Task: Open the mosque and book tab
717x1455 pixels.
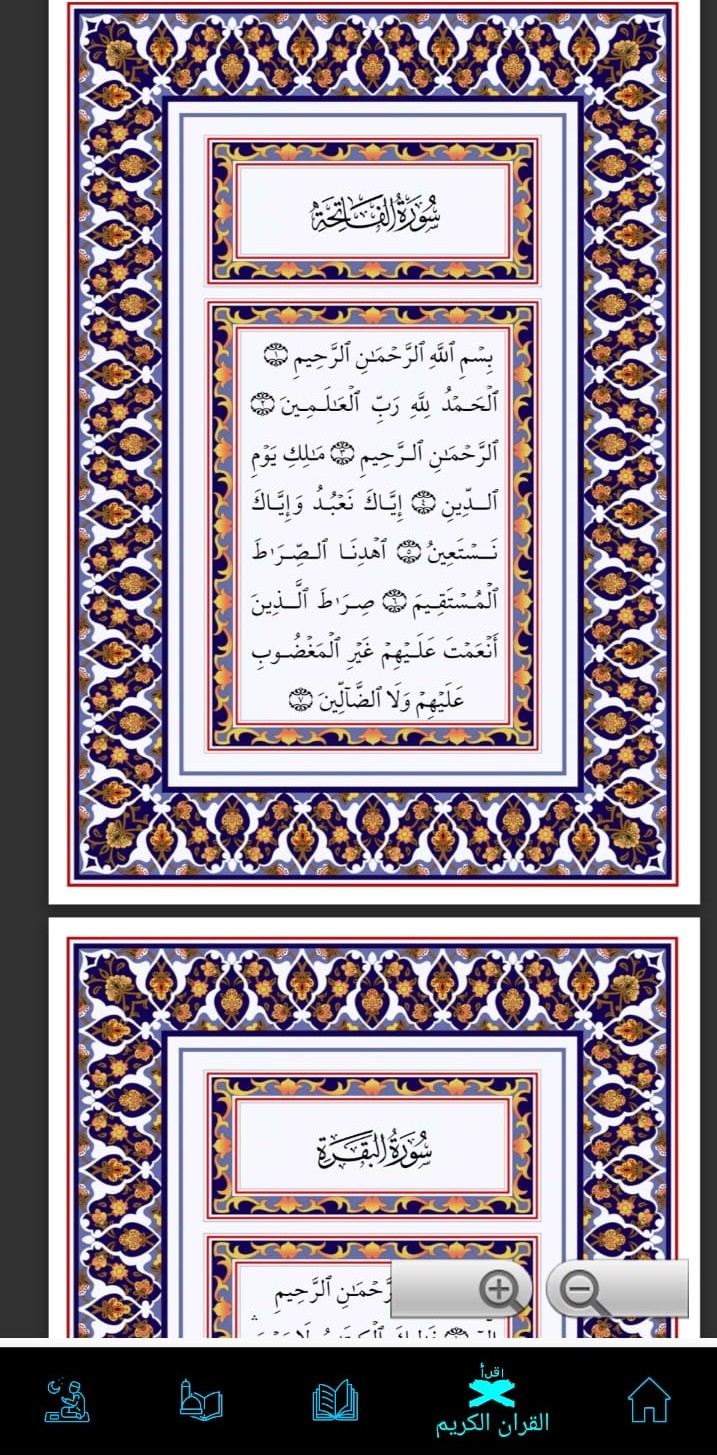Action: point(201,1399)
